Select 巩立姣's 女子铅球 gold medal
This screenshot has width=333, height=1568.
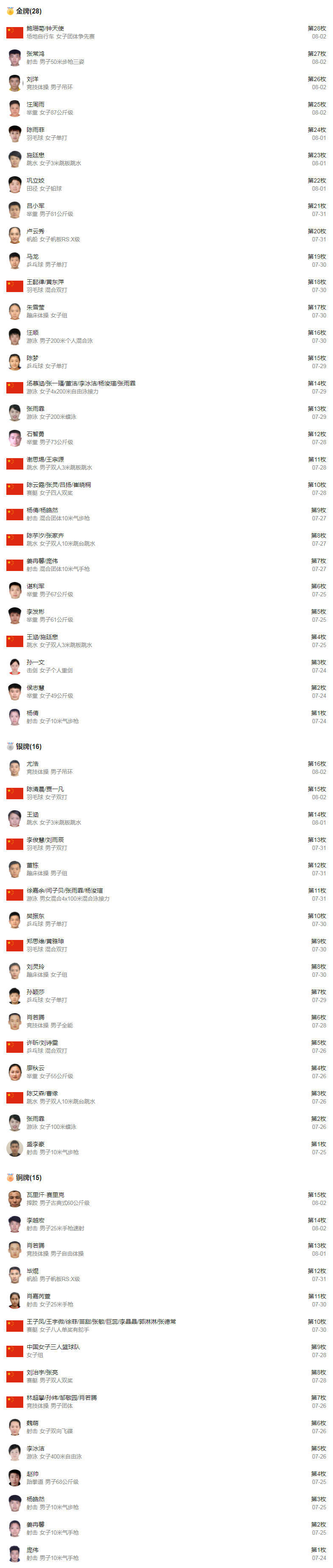166,184
